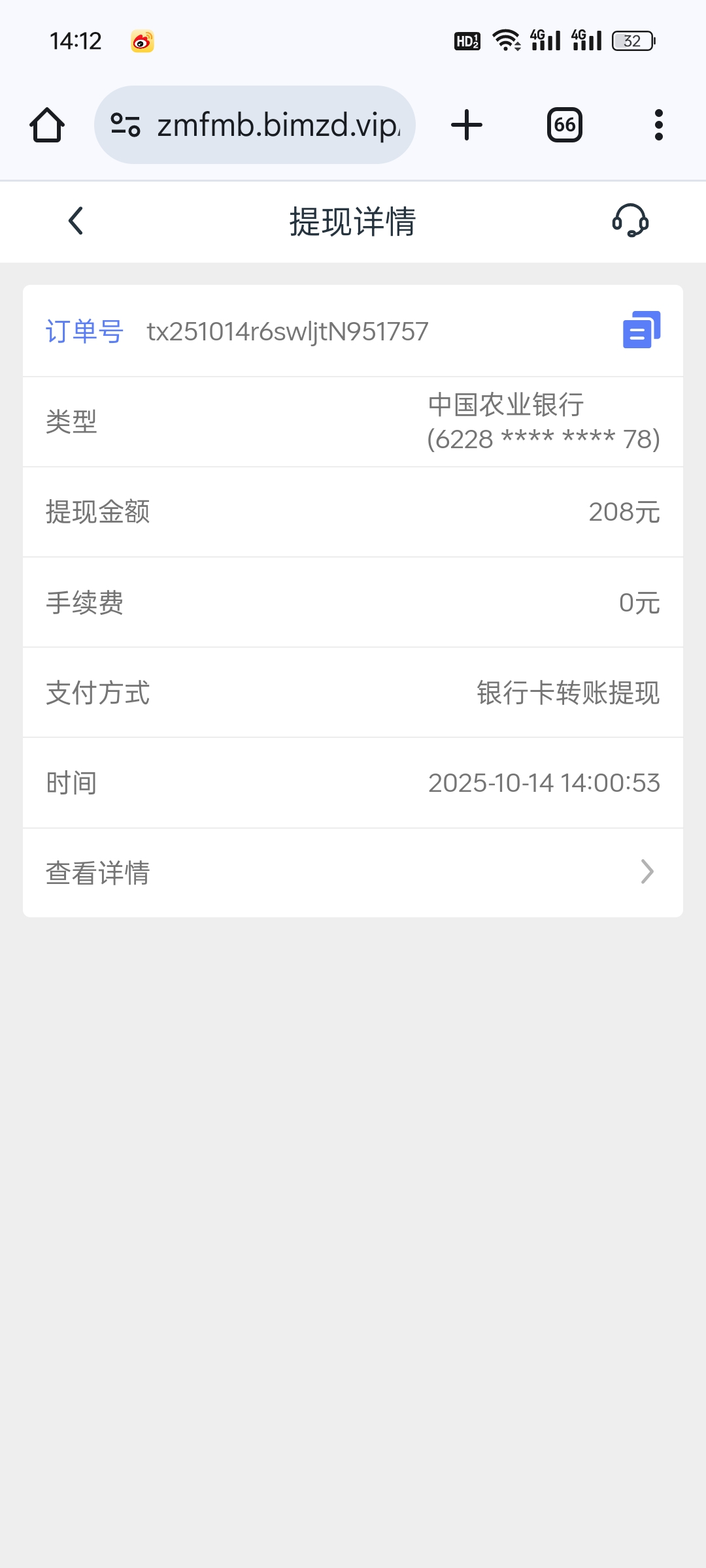Go back from withdrawal details page
706x1568 pixels.
[x=76, y=221]
